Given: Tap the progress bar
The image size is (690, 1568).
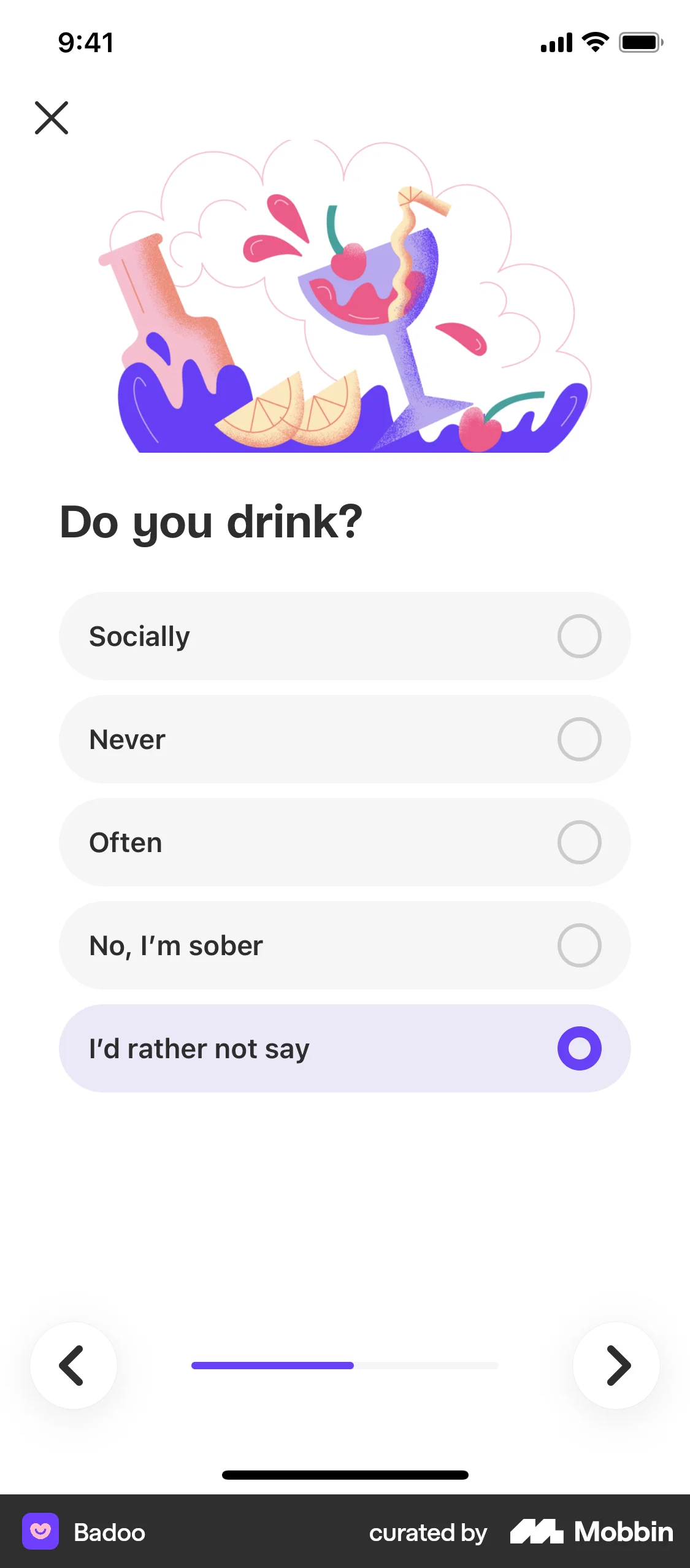Looking at the screenshot, I should [x=345, y=1365].
